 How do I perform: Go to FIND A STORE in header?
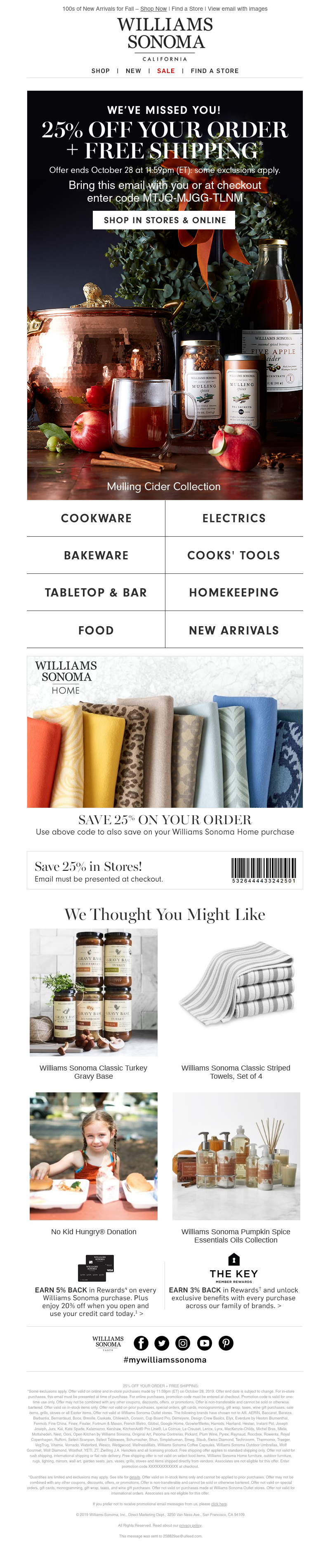tap(214, 71)
